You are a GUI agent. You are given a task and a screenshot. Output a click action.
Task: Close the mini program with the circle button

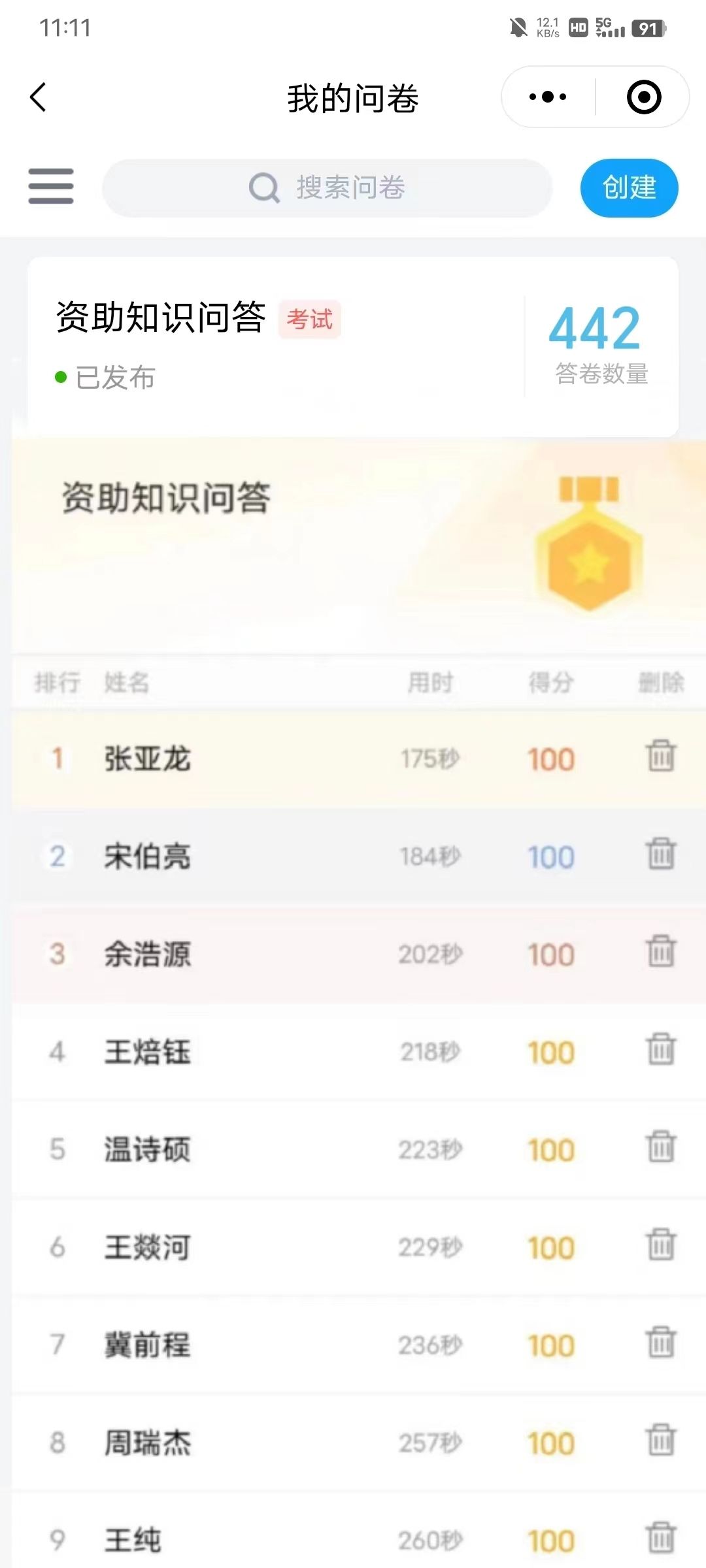pyautogui.click(x=643, y=97)
